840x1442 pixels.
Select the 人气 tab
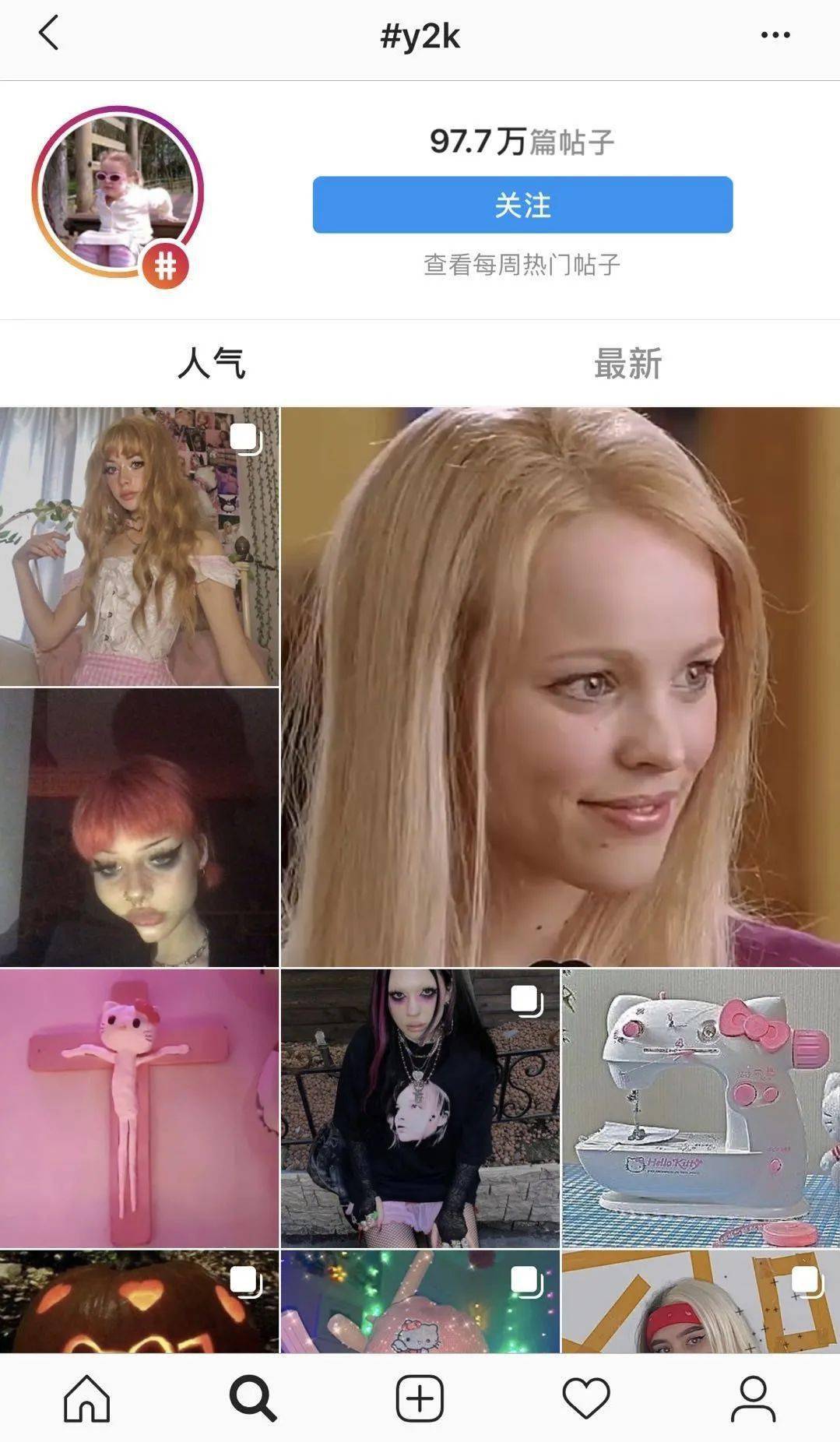(211, 364)
